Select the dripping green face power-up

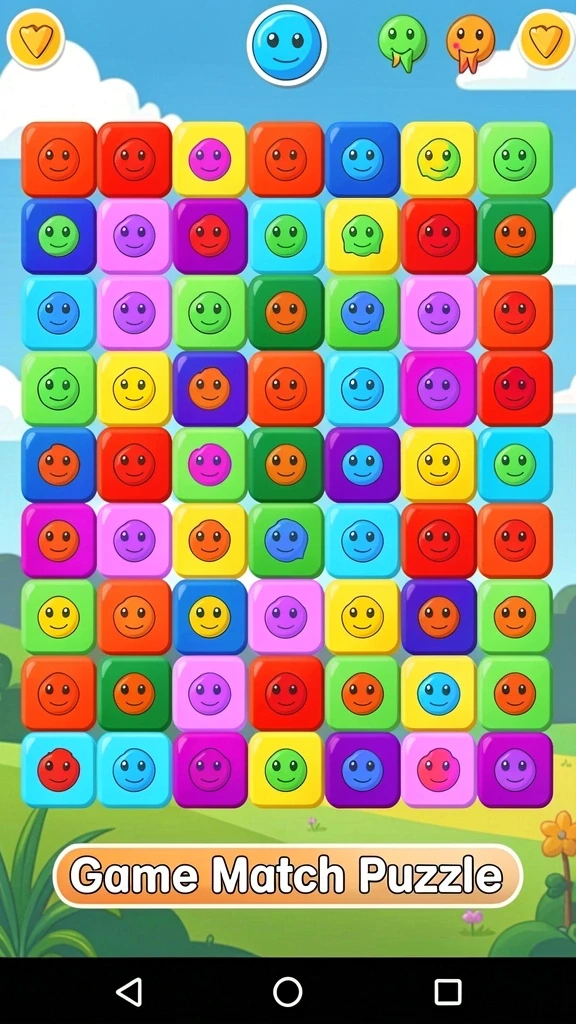tap(402, 43)
